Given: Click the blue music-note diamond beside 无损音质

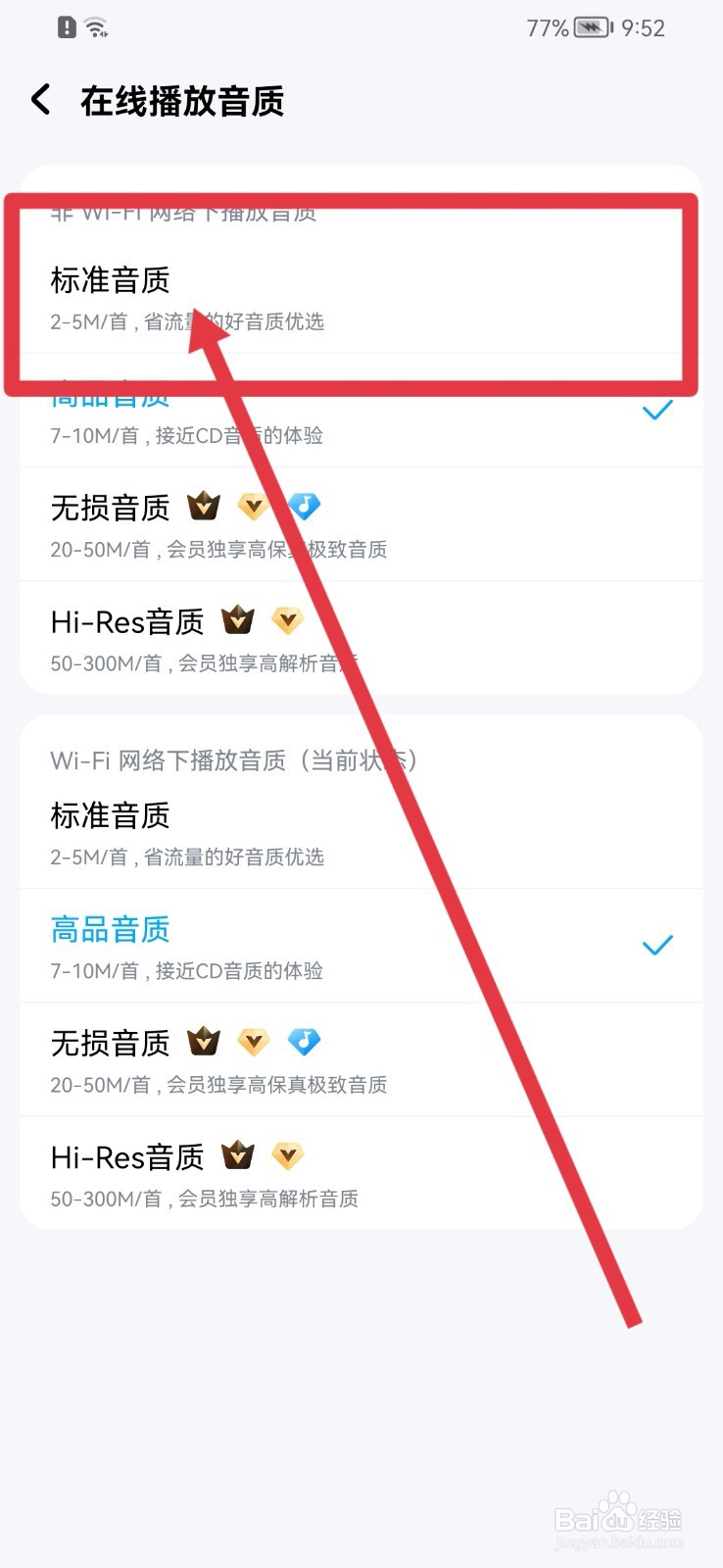Looking at the screenshot, I should pos(304,506).
